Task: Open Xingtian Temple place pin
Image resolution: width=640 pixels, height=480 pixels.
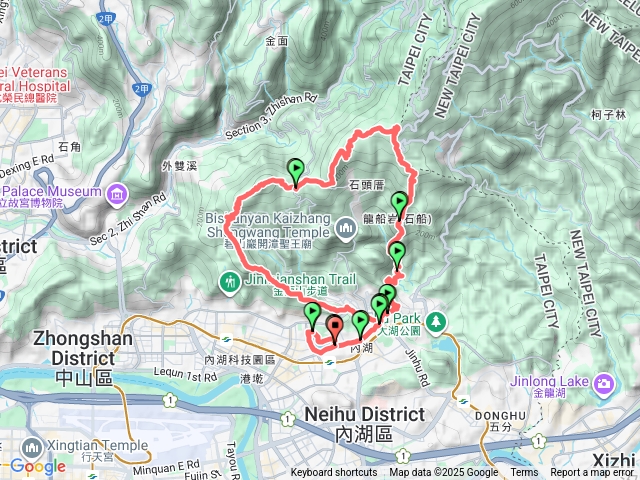Action: click(29, 446)
